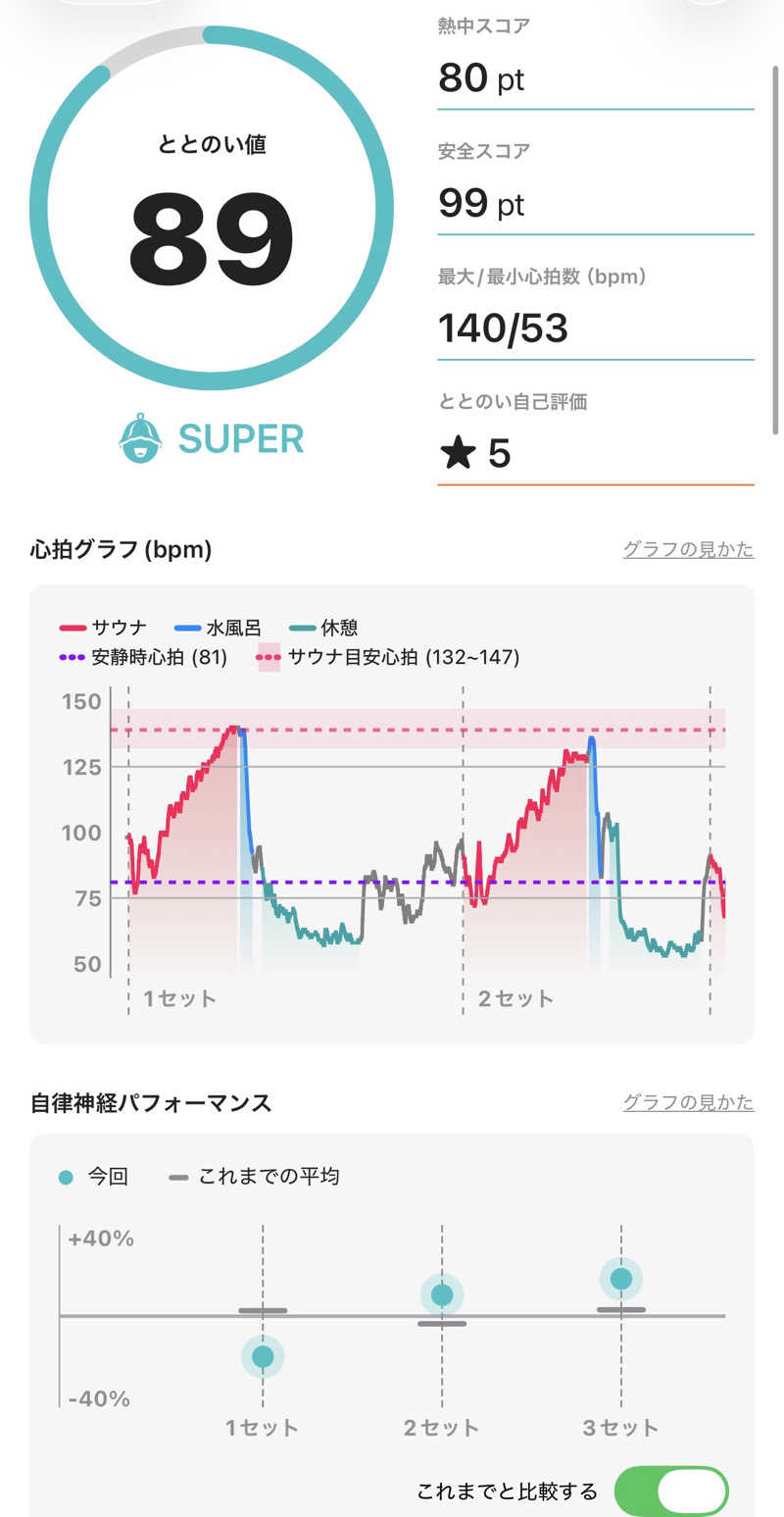Select the 1セット data point dot
784x1517 pixels.
[x=262, y=1357]
